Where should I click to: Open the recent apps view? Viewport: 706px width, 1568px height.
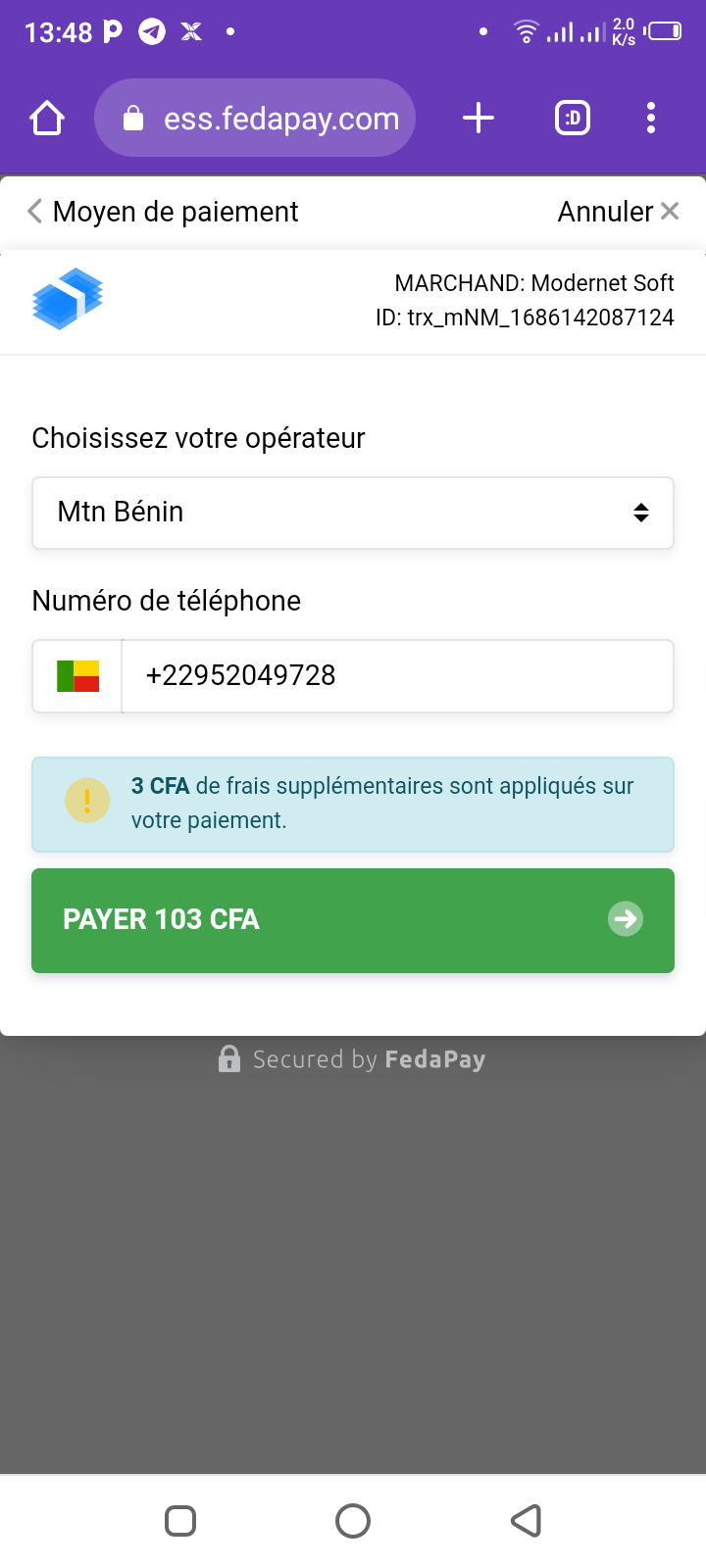(180, 1521)
